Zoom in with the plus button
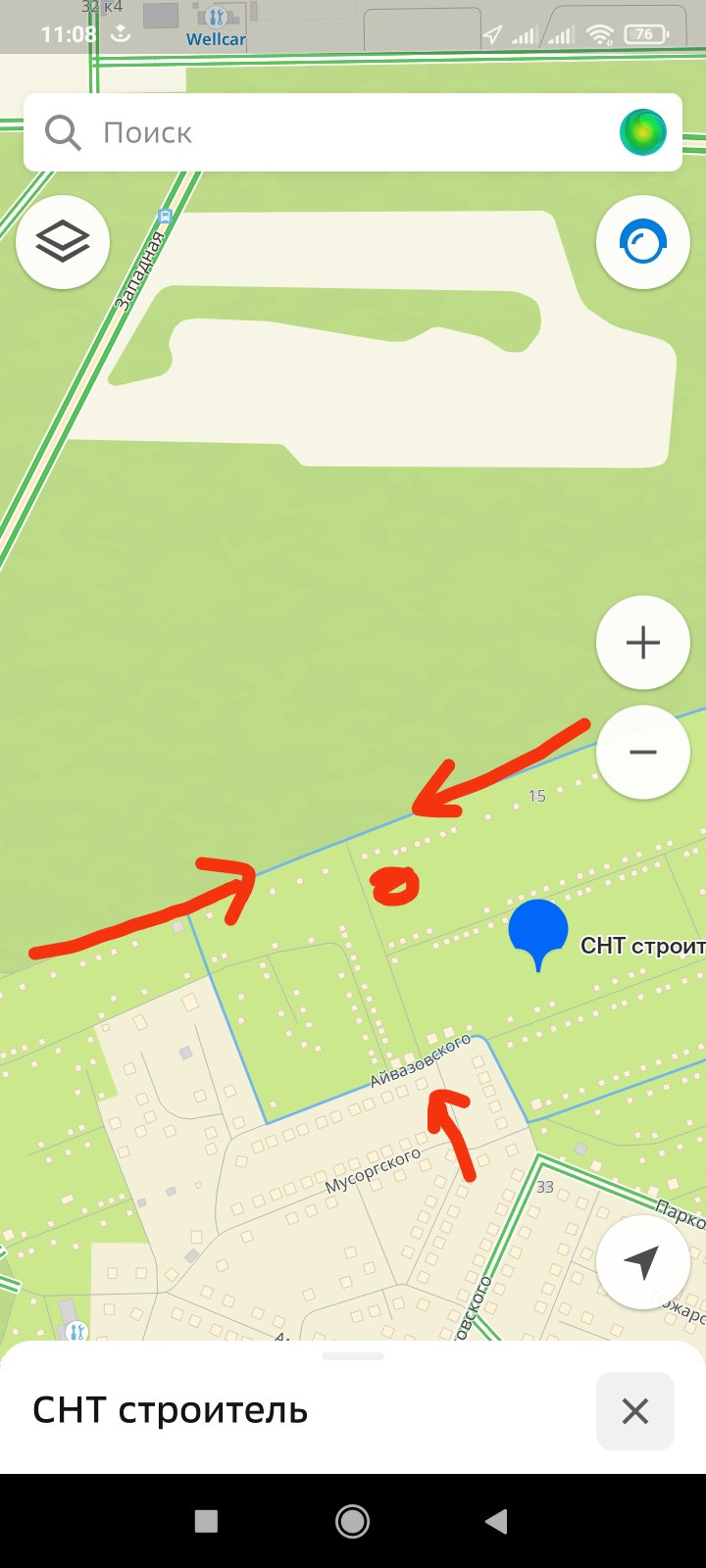 pyautogui.click(x=643, y=643)
